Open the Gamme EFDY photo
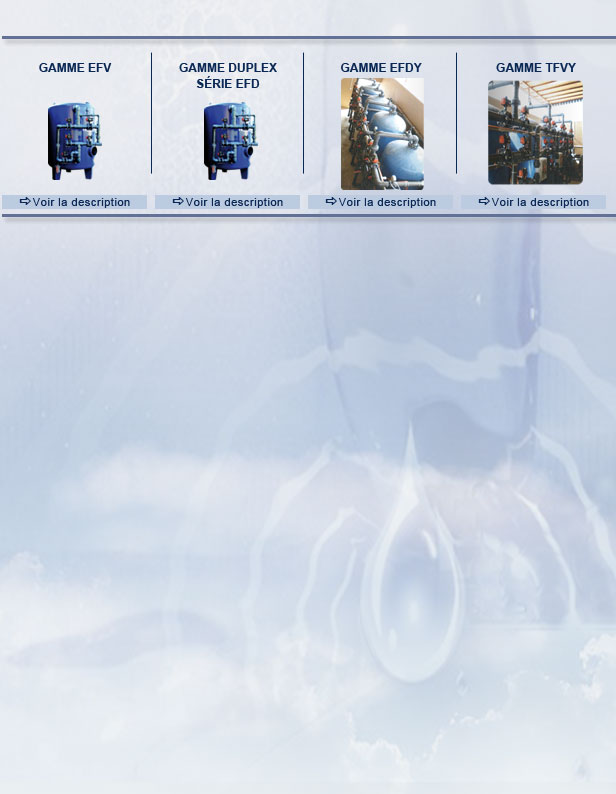 coord(382,134)
